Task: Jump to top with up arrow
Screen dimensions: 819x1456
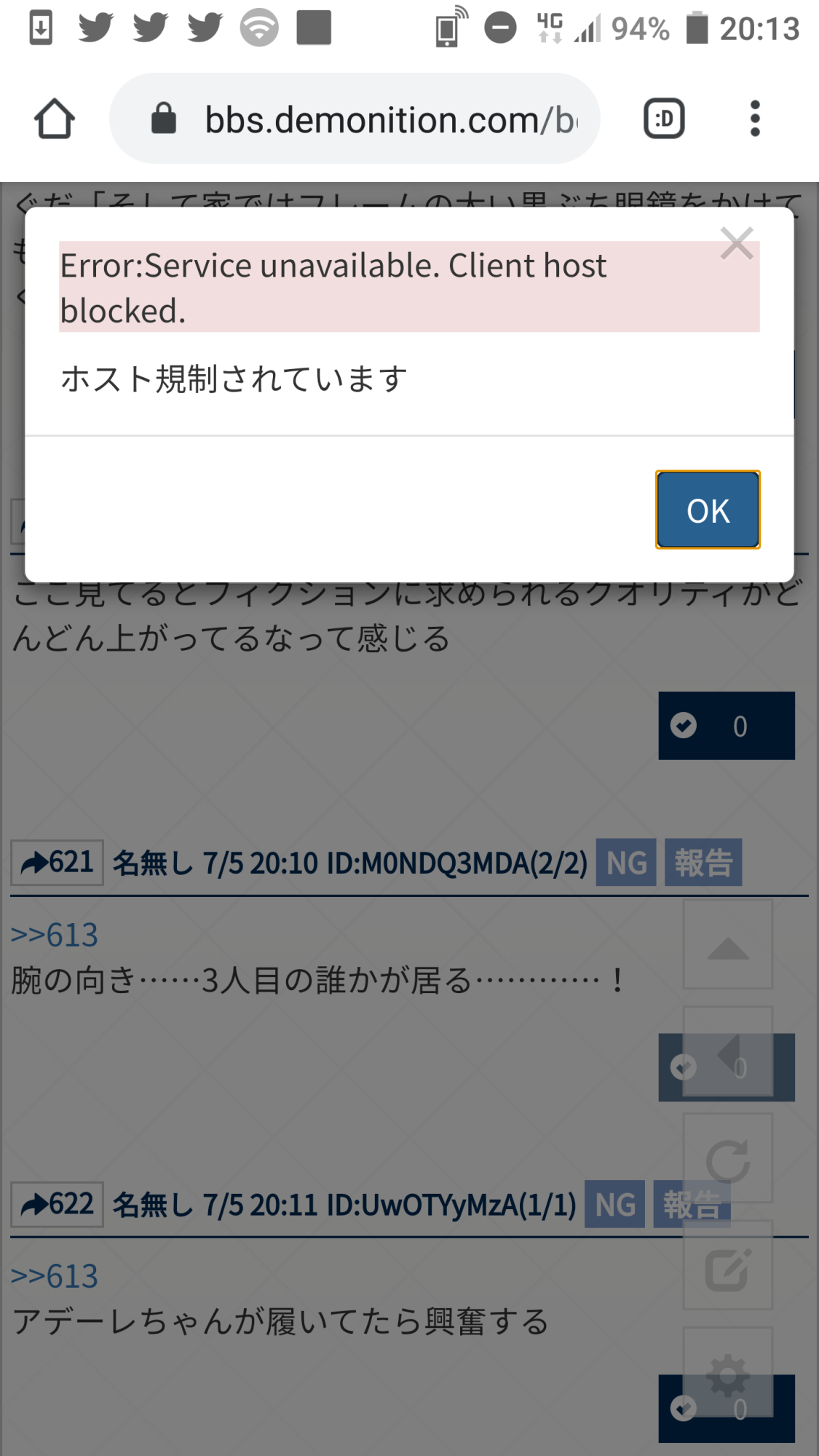Action: [727, 945]
